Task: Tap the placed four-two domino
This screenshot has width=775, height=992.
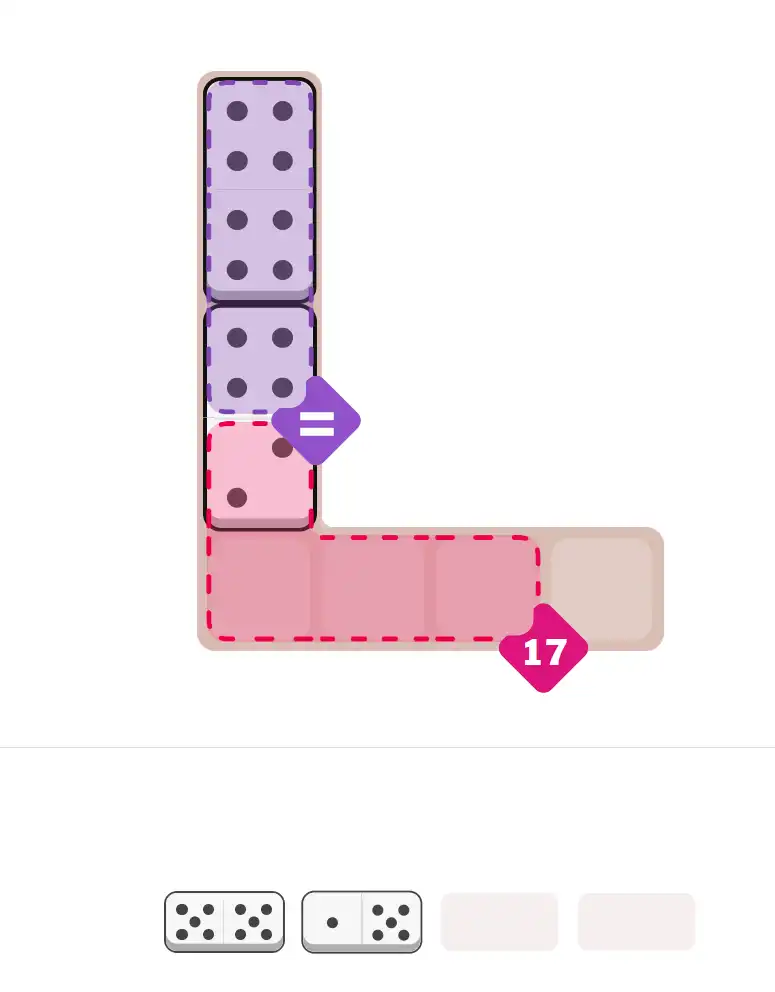Action: [x=259, y=417]
